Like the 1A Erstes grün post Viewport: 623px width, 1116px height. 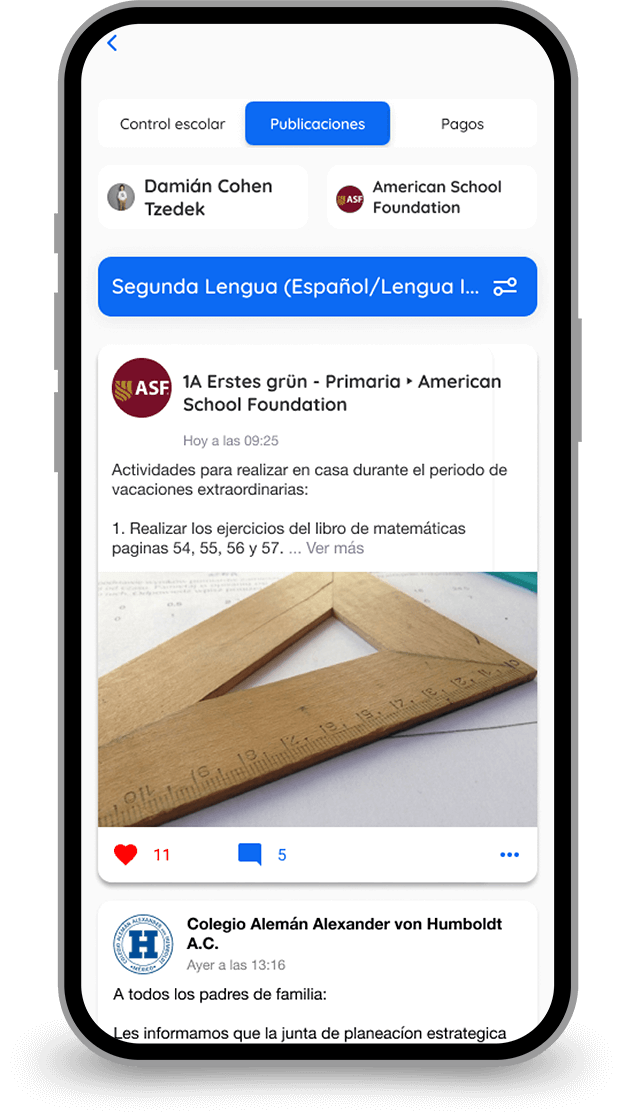point(126,854)
